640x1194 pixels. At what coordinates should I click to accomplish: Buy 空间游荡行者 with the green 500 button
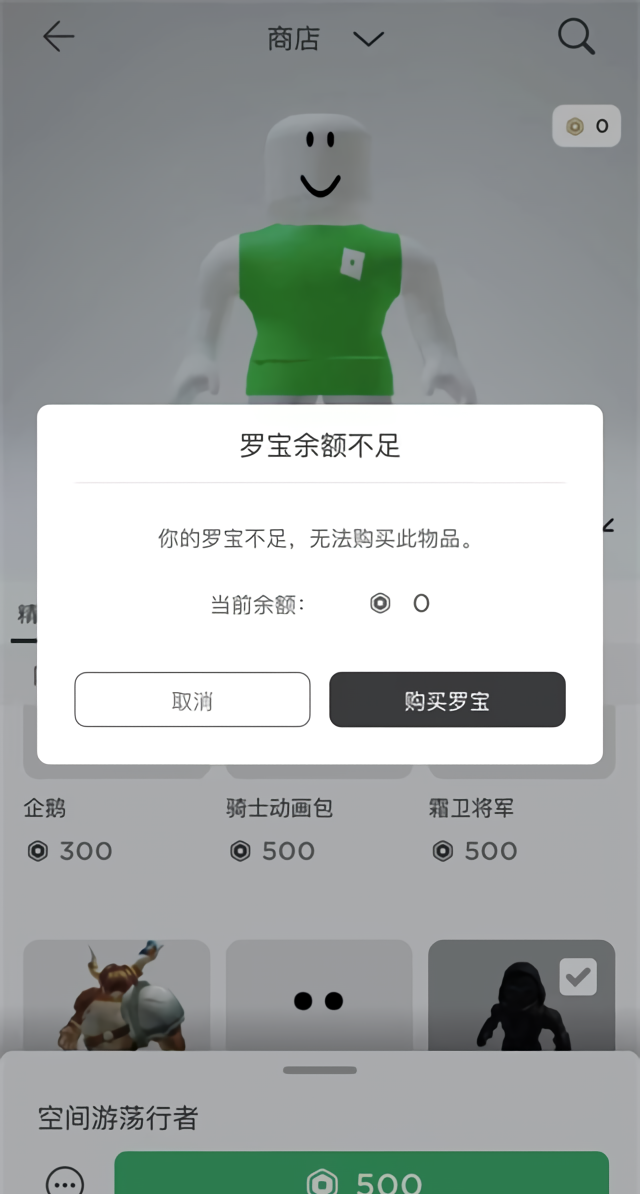(x=361, y=1178)
